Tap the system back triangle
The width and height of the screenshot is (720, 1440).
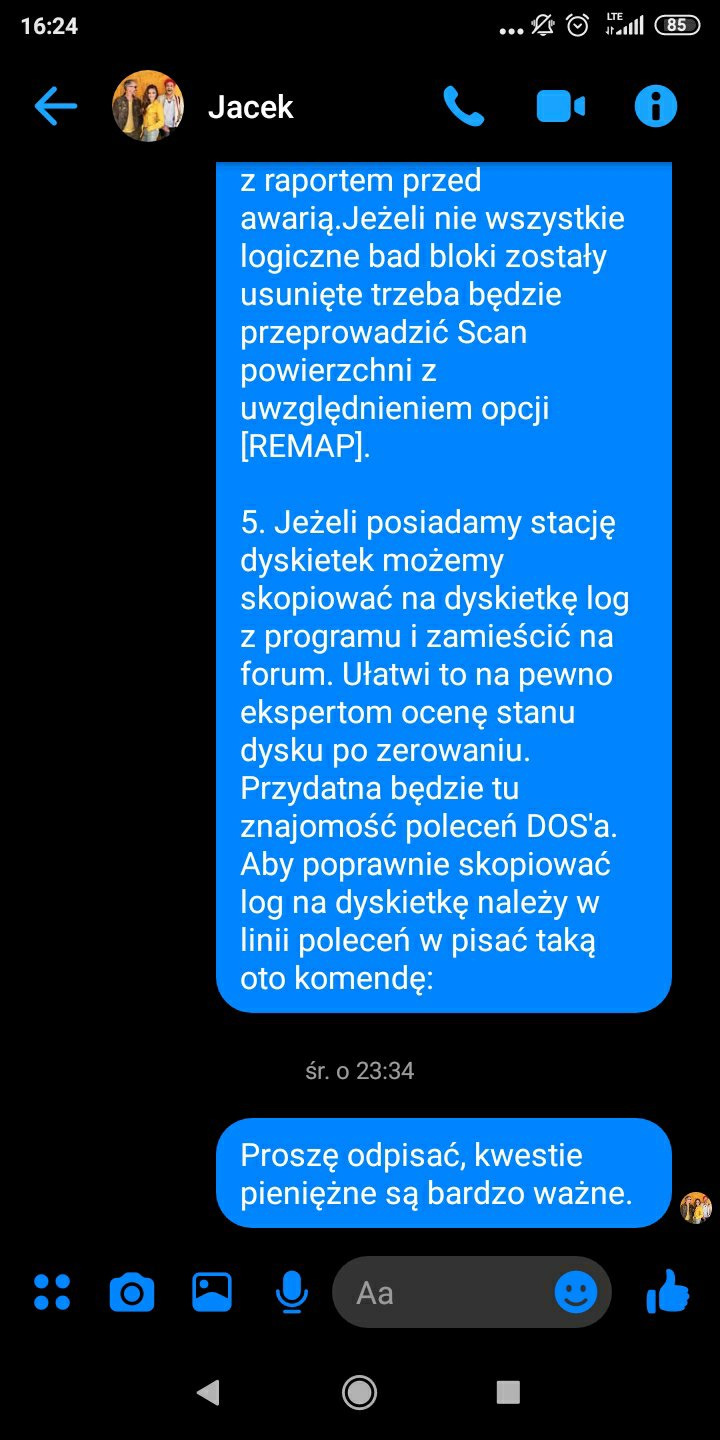tap(208, 1392)
